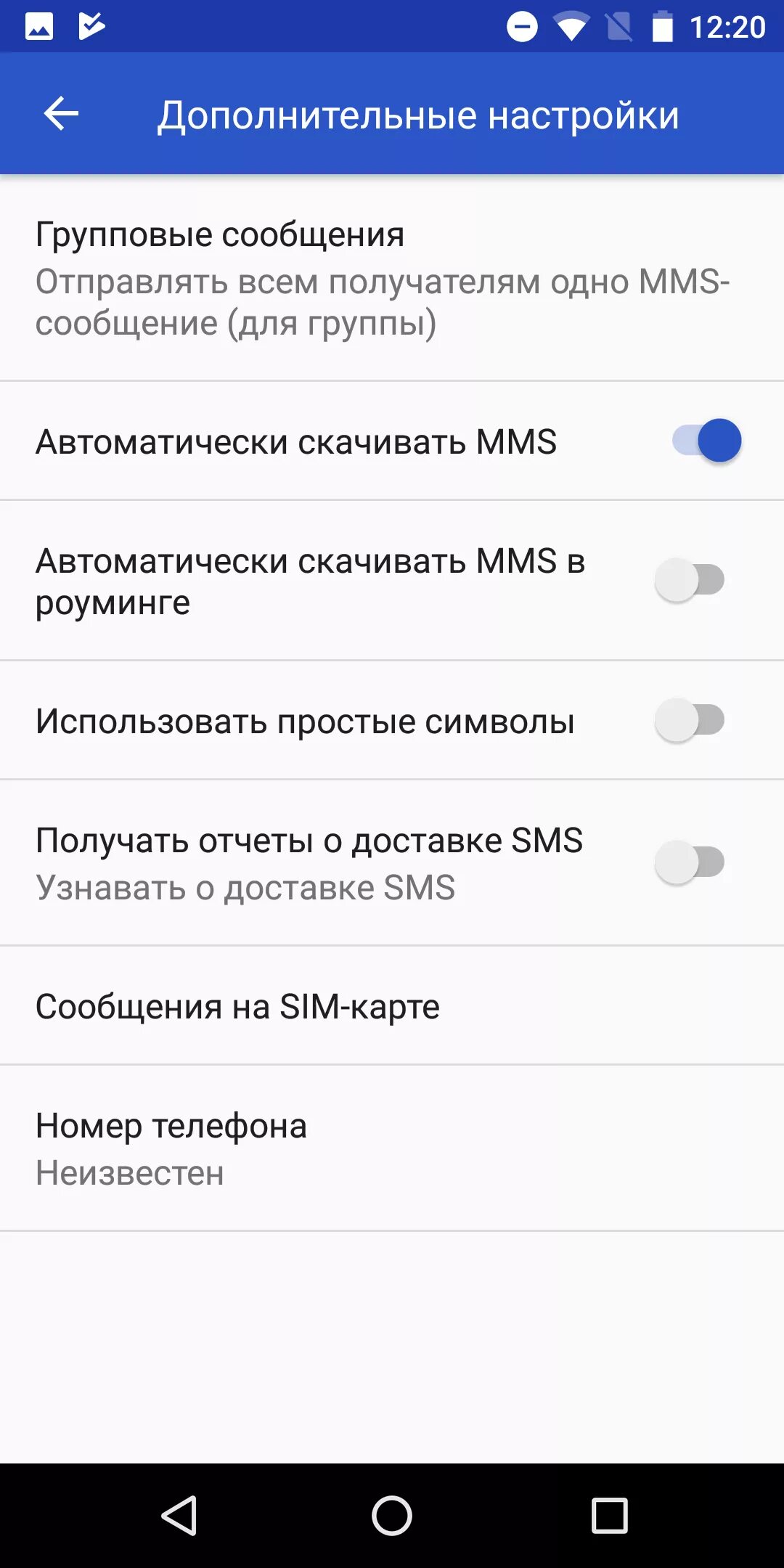Tap the system home button
The height and width of the screenshot is (1568, 784).
point(392,1516)
